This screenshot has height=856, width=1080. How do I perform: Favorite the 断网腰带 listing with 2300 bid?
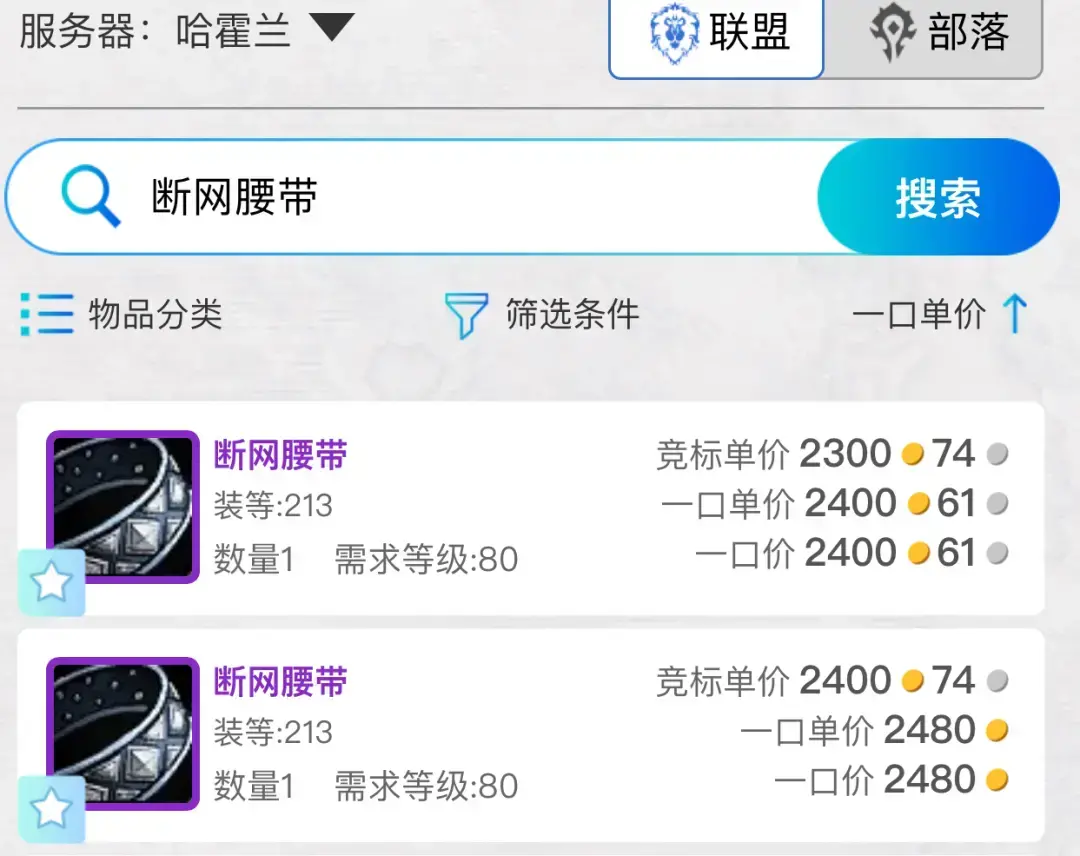tap(51, 583)
